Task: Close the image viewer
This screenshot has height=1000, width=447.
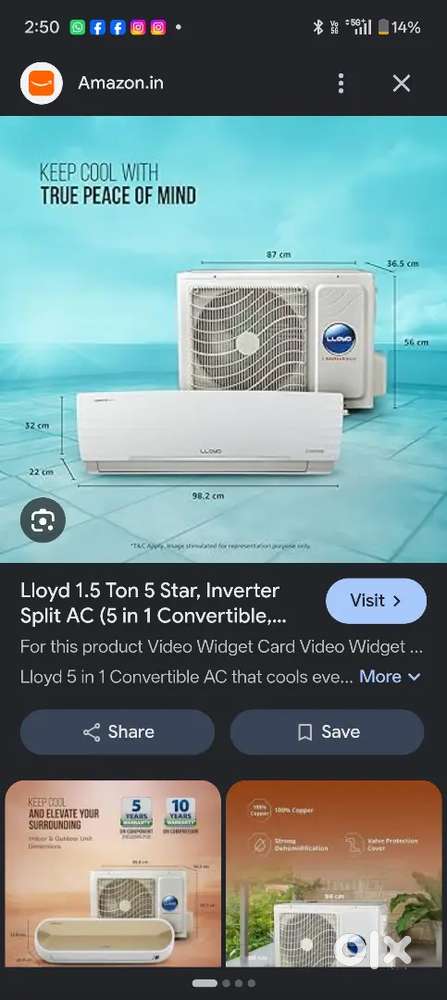Action: click(401, 83)
